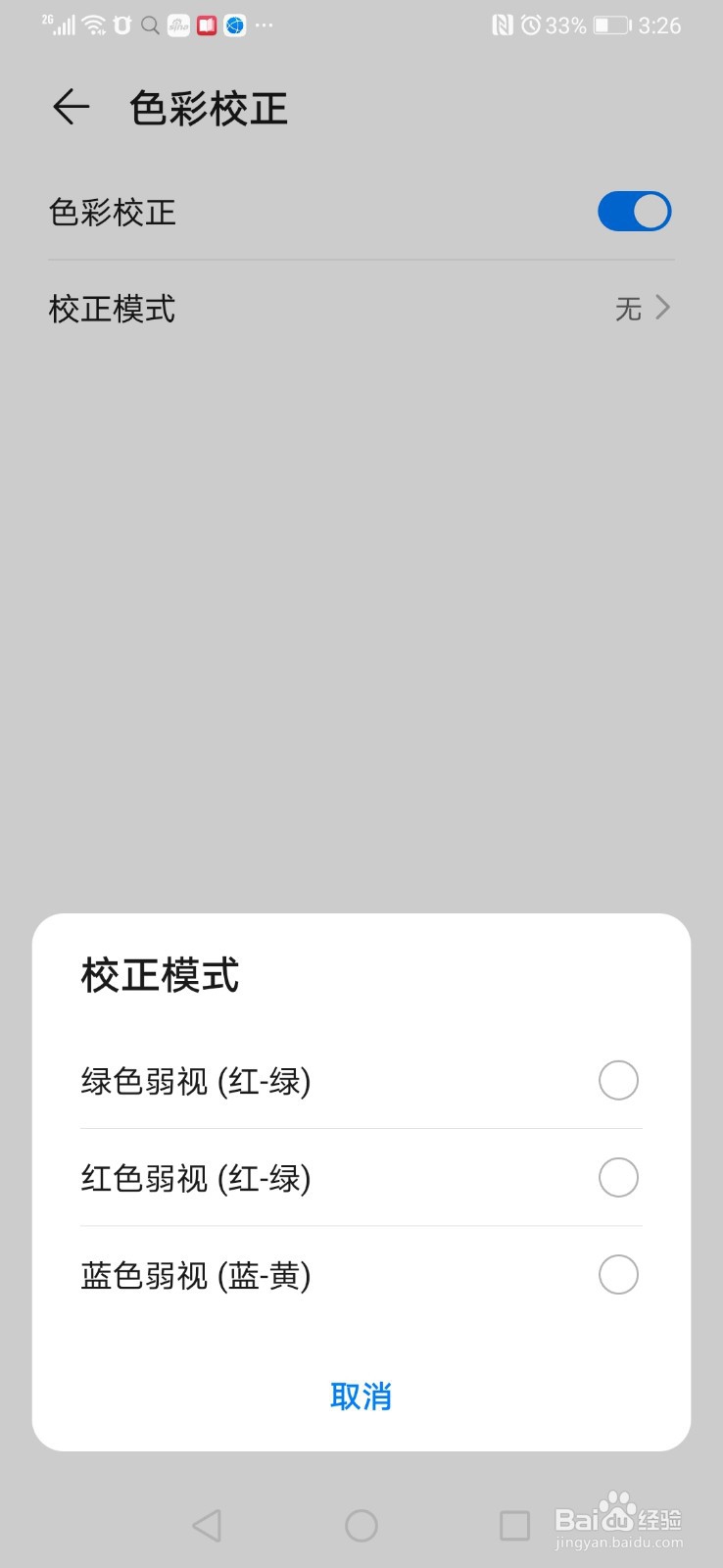Viewport: 723px width, 1568px height.
Task: Tap the magnifier search icon in status bar
Action: point(149,24)
